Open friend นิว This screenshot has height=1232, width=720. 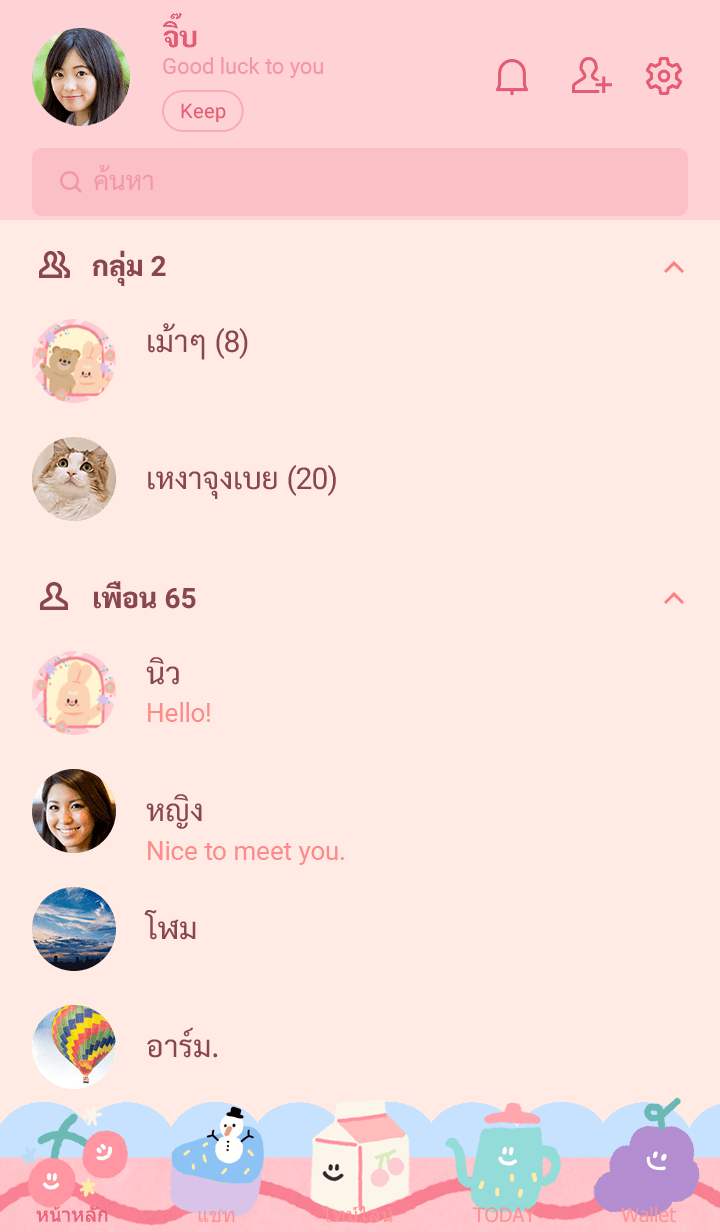pyautogui.click(x=163, y=692)
